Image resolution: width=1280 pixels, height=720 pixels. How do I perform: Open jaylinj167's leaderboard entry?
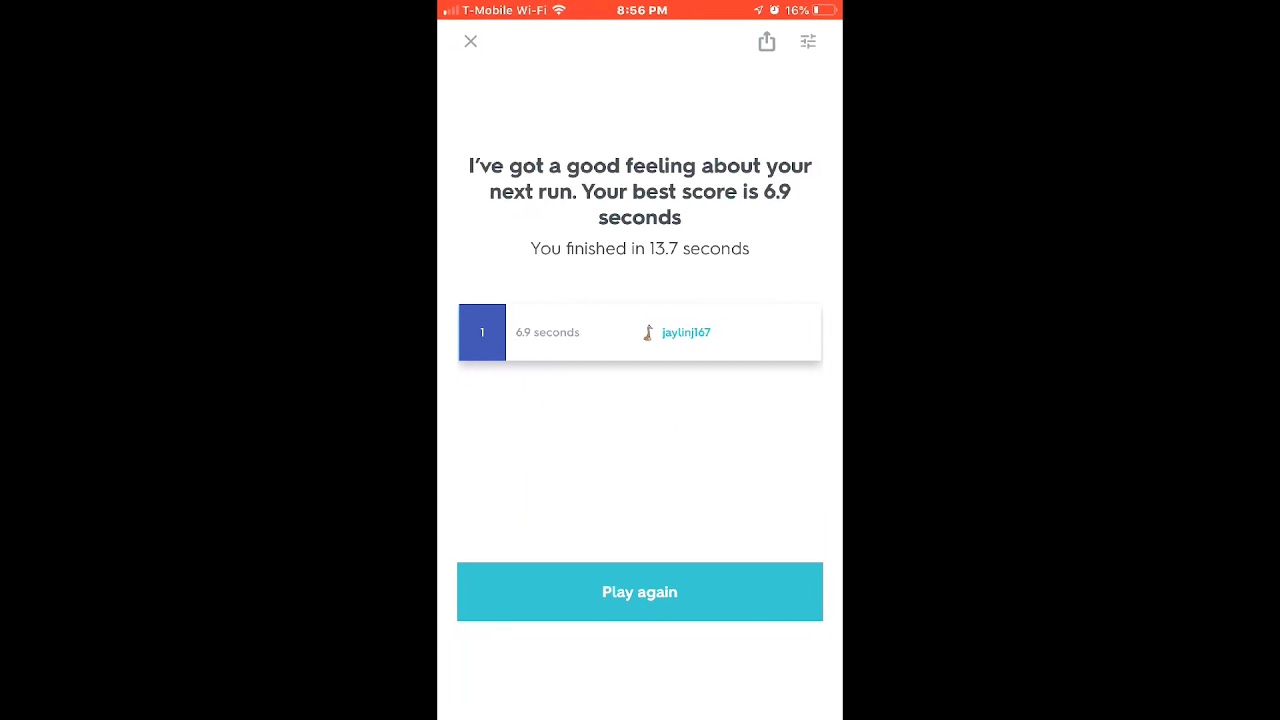coord(686,332)
